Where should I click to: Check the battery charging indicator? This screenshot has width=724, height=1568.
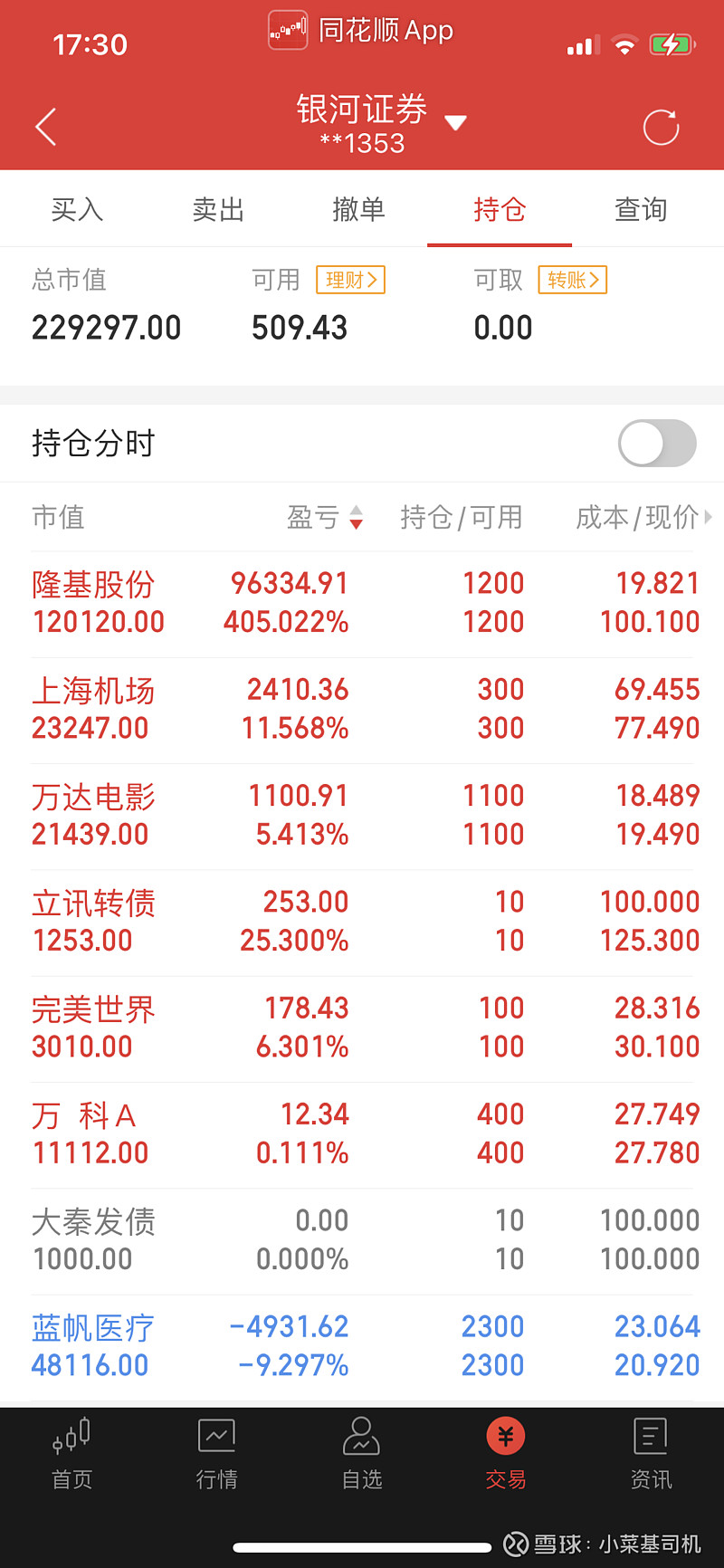672,43
